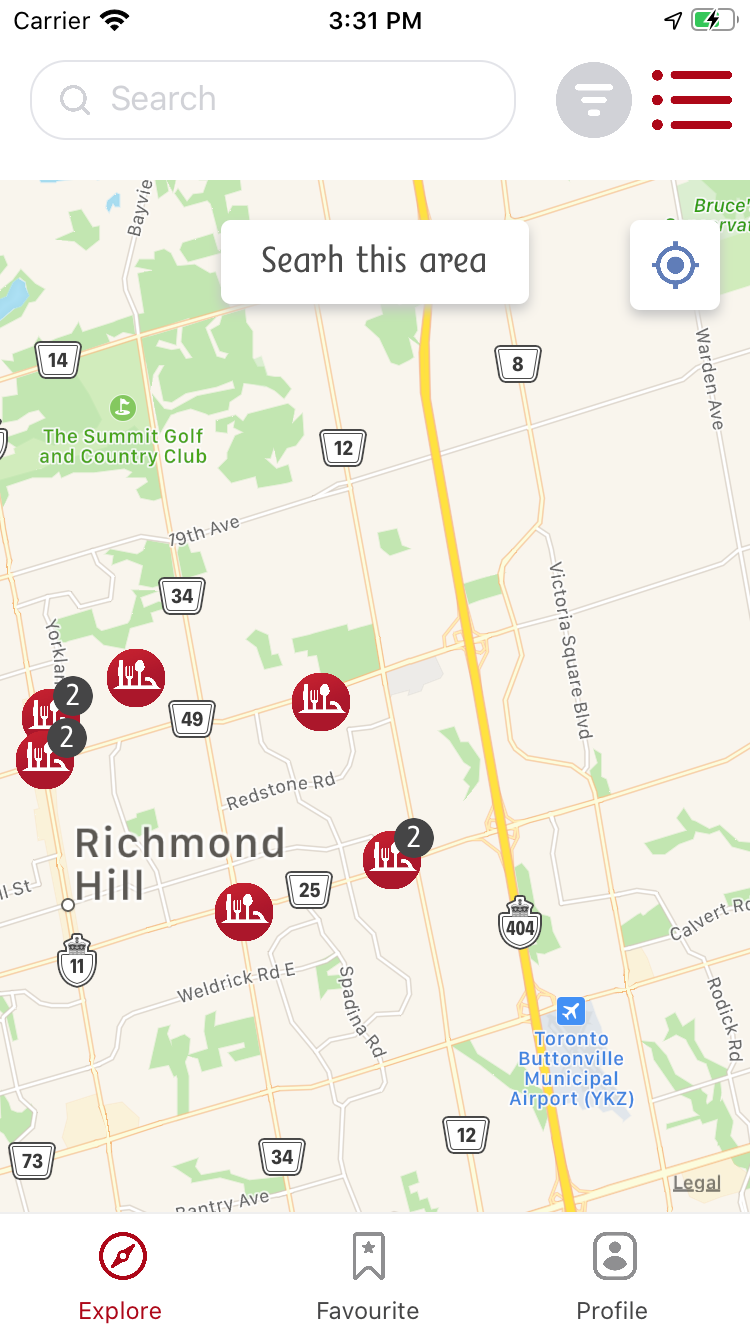Open the restaurant pin near Redstone Rd
This screenshot has height=1334, width=750.
tap(321, 701)
